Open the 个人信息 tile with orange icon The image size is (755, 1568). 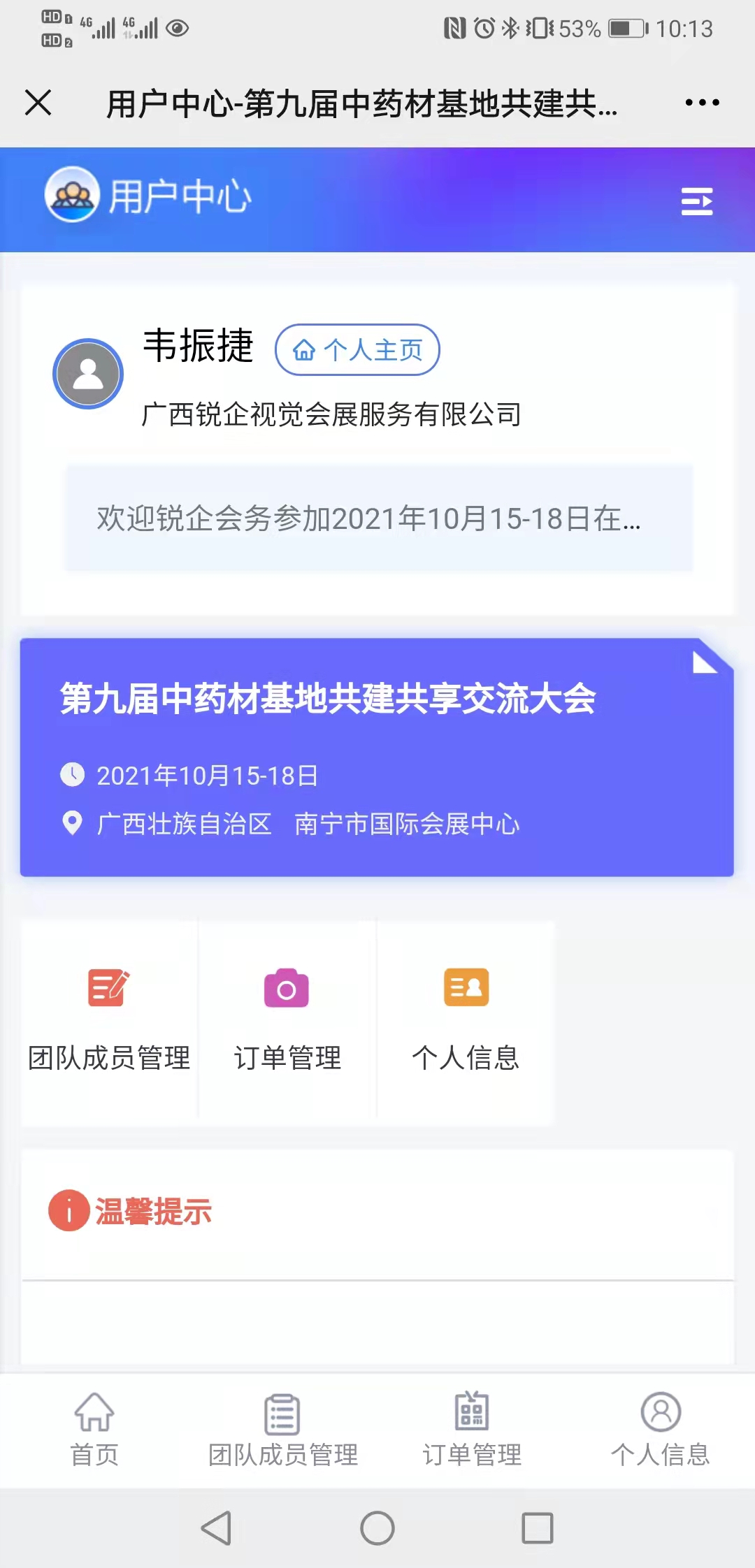tap(466, 1022)
